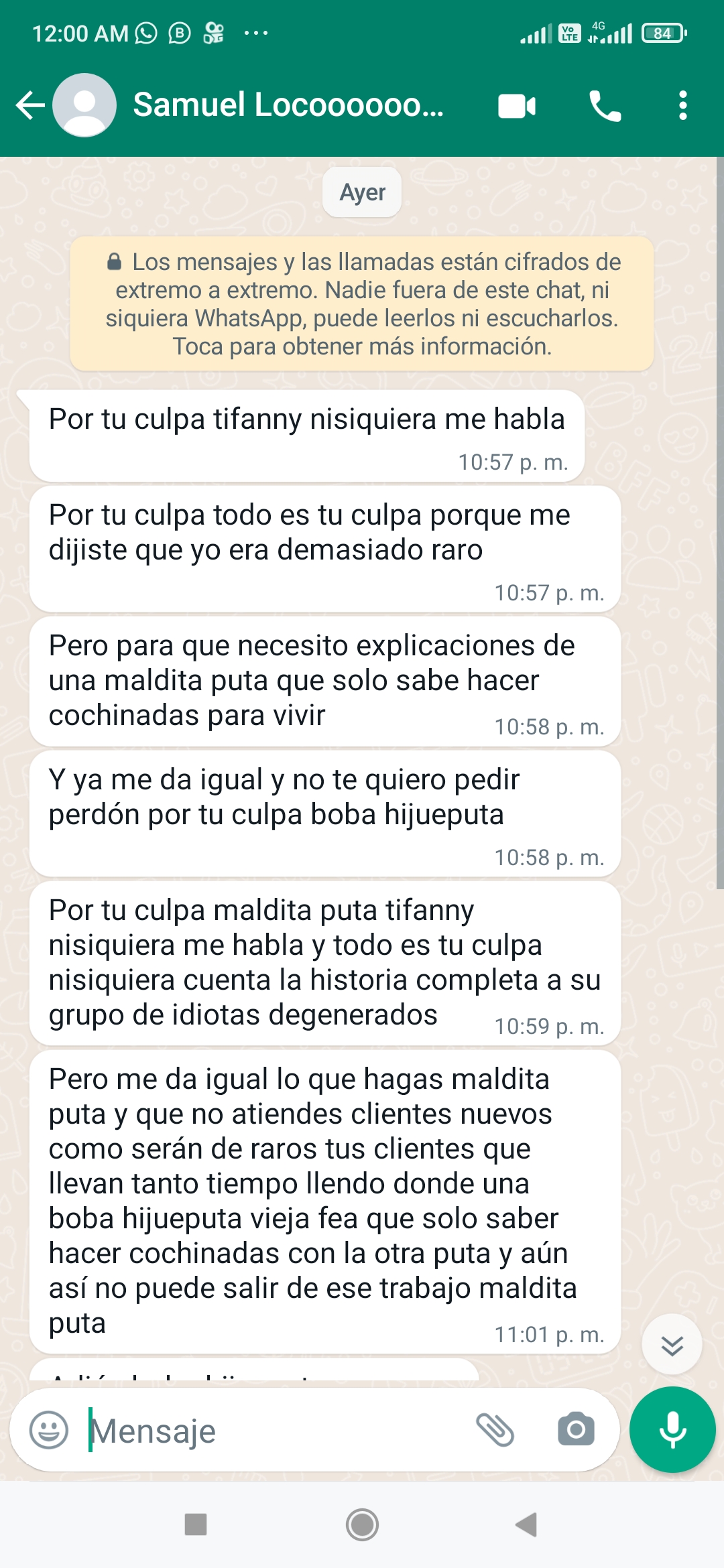The height and width of the screenshot is (1568, 724).
Task: Attach a file with the paperclip
Action: (495, 1430)
